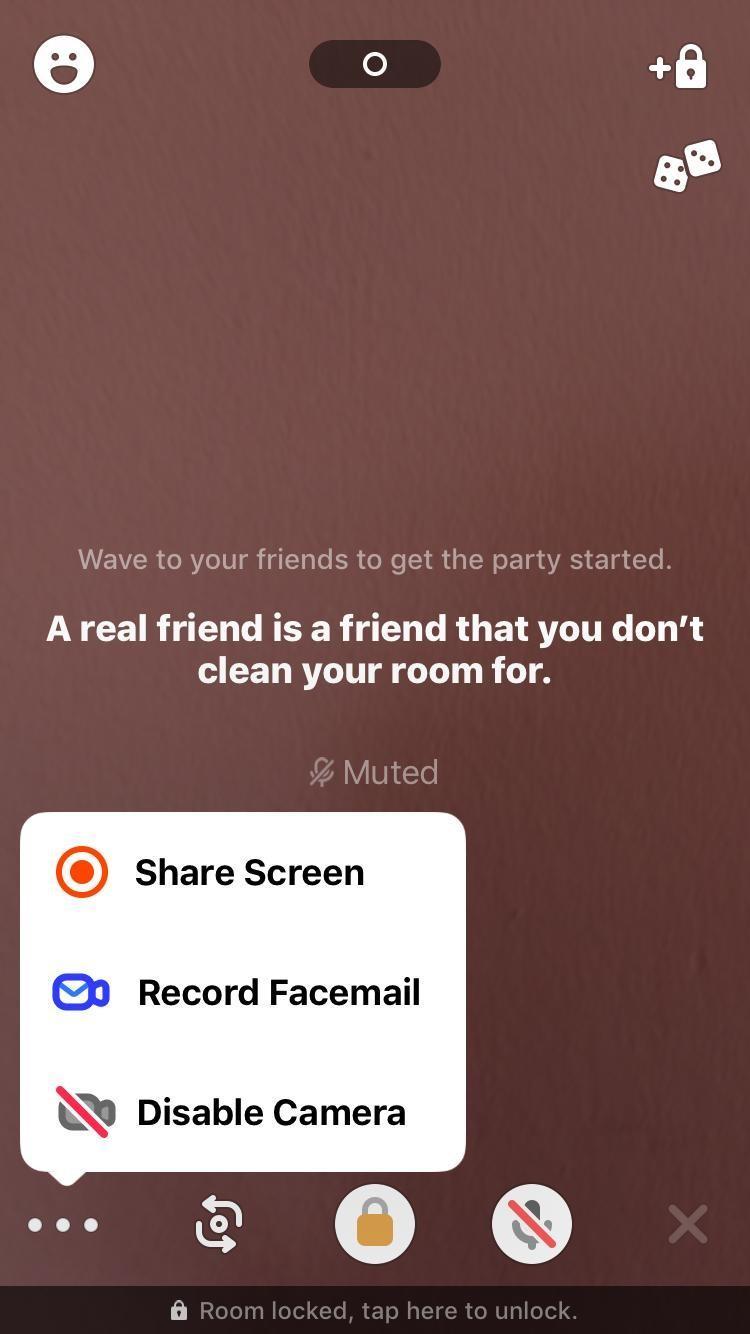Tap the add-friends lock icon
This screenshot has height=1334, width=750.
coord(679,67)
